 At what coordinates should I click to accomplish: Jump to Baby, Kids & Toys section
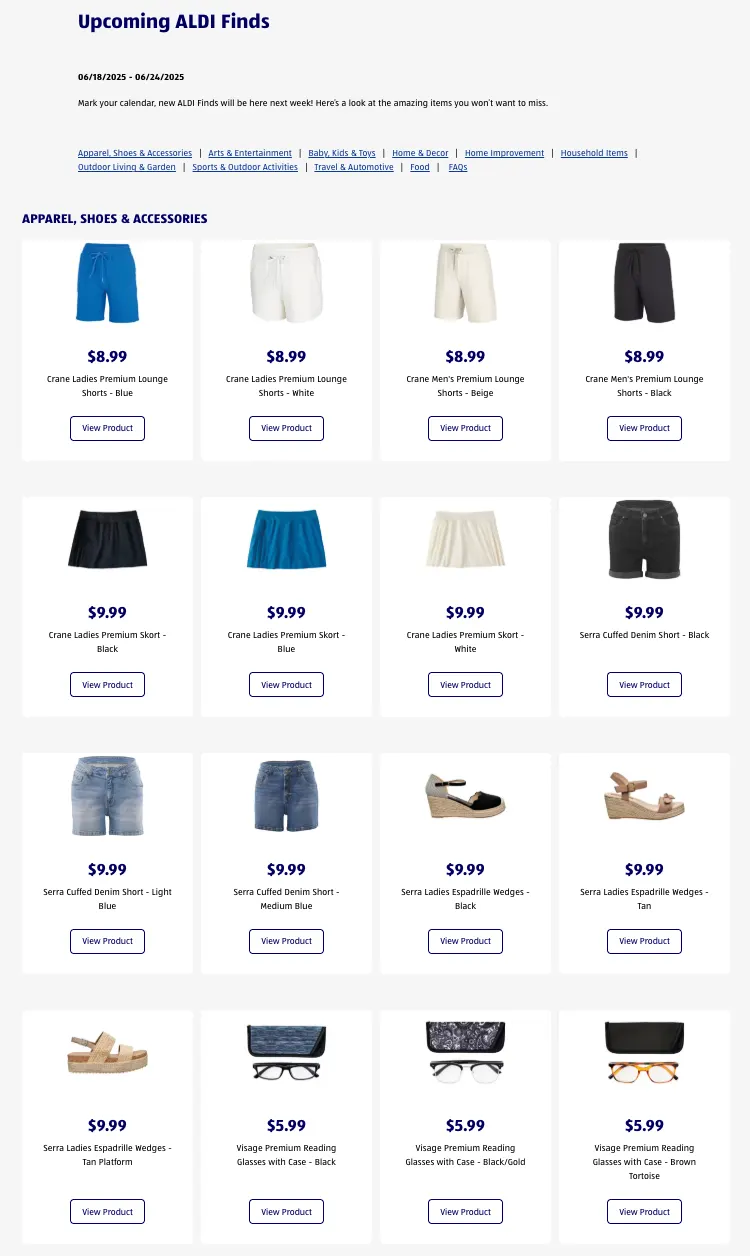point(342,153)
